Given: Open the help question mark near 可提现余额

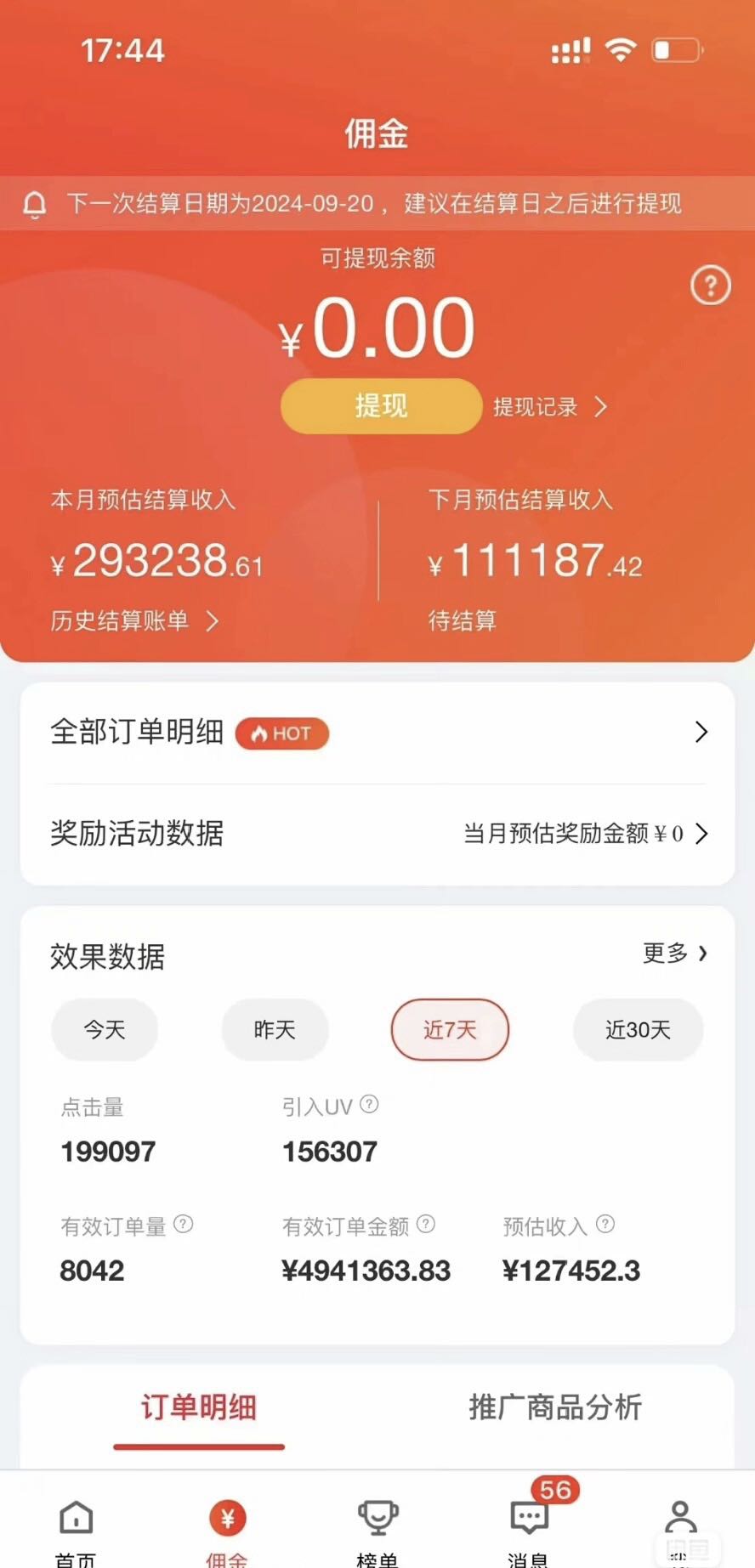Looking at the screenshot, I should click(711, 286).
